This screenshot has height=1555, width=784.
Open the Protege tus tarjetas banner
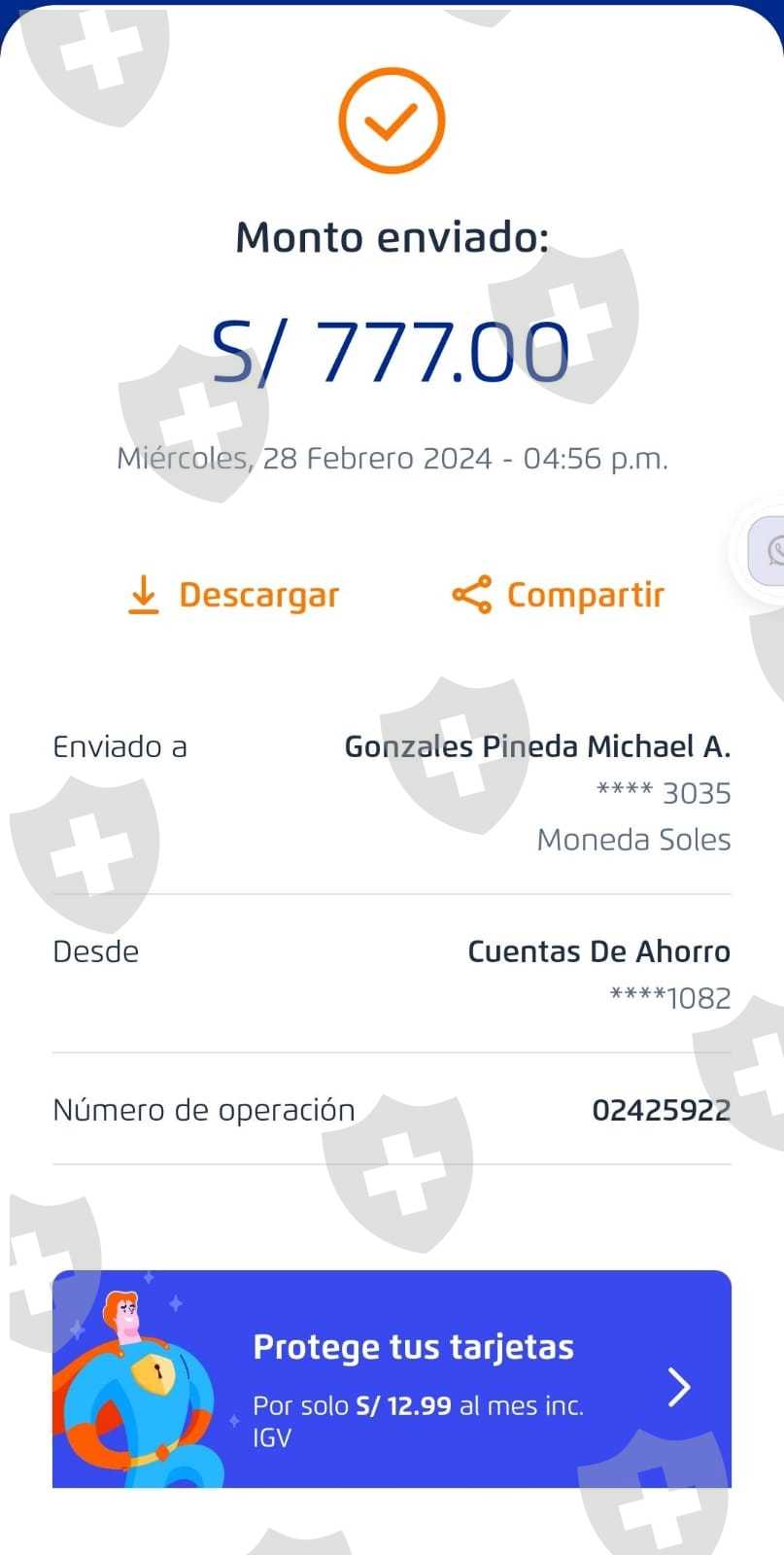pos(392,1378)
